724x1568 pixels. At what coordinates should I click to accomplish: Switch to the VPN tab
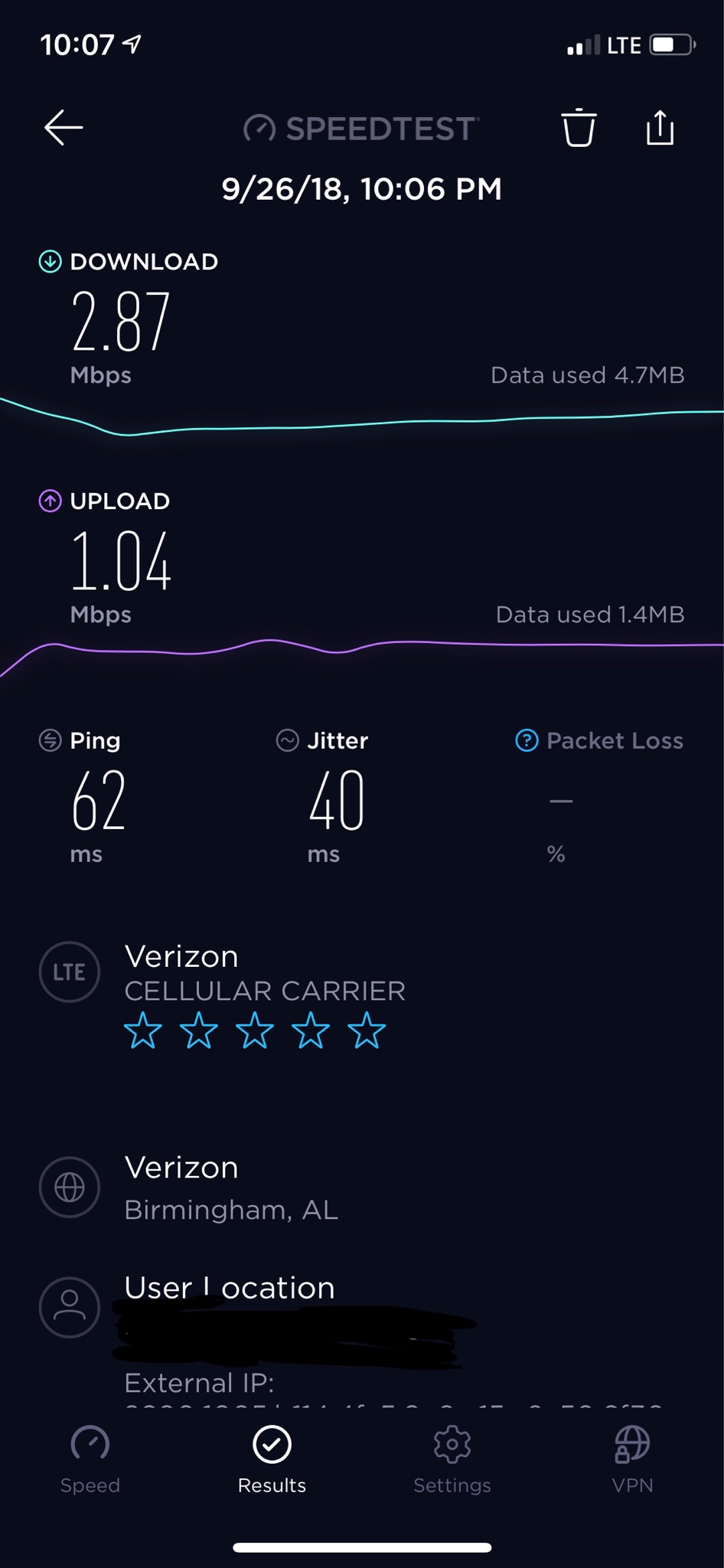pos(632,1460)
